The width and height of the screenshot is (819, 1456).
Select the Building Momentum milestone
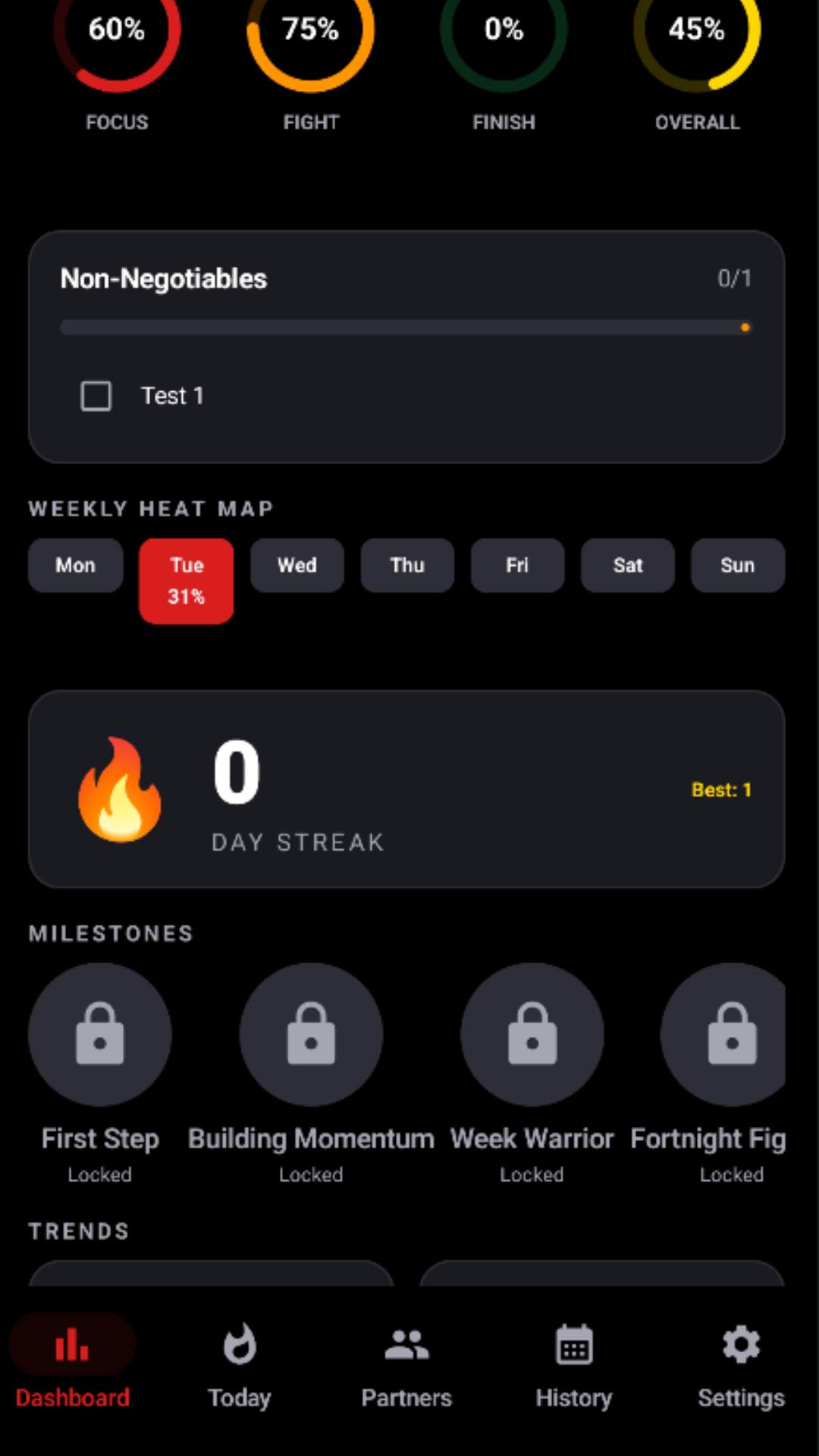311,1034
